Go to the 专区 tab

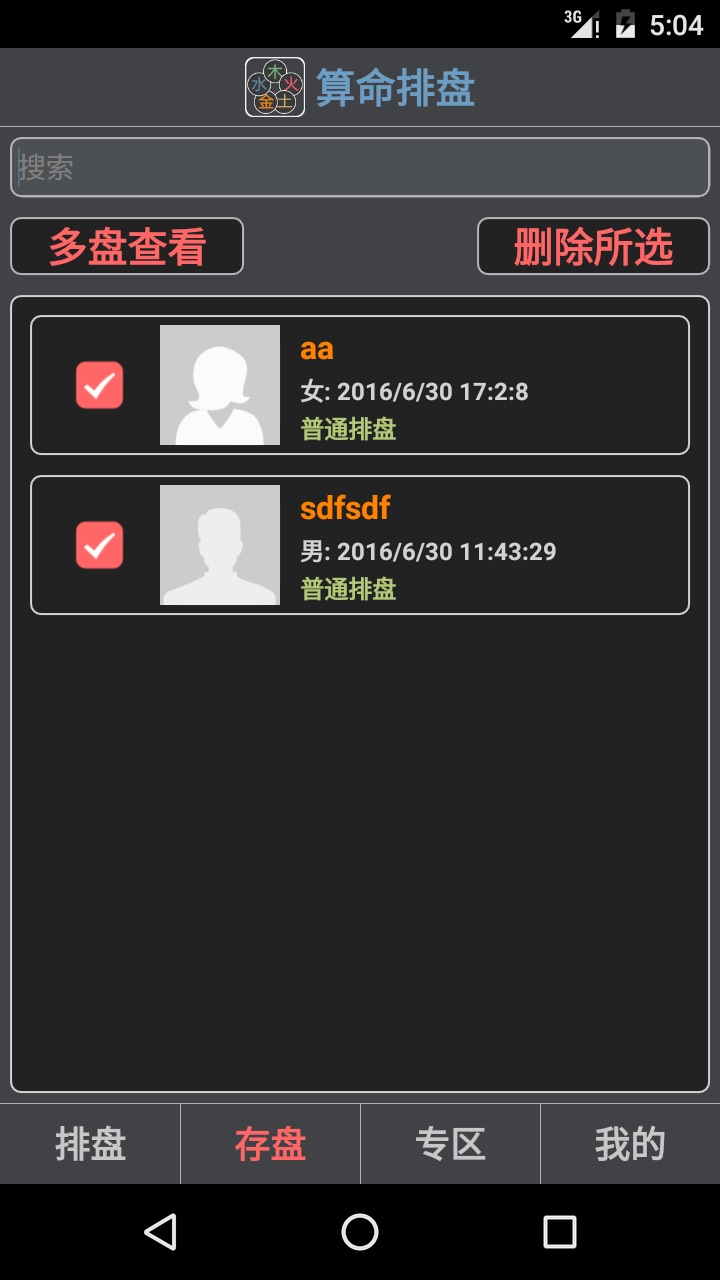(450, 1144)
